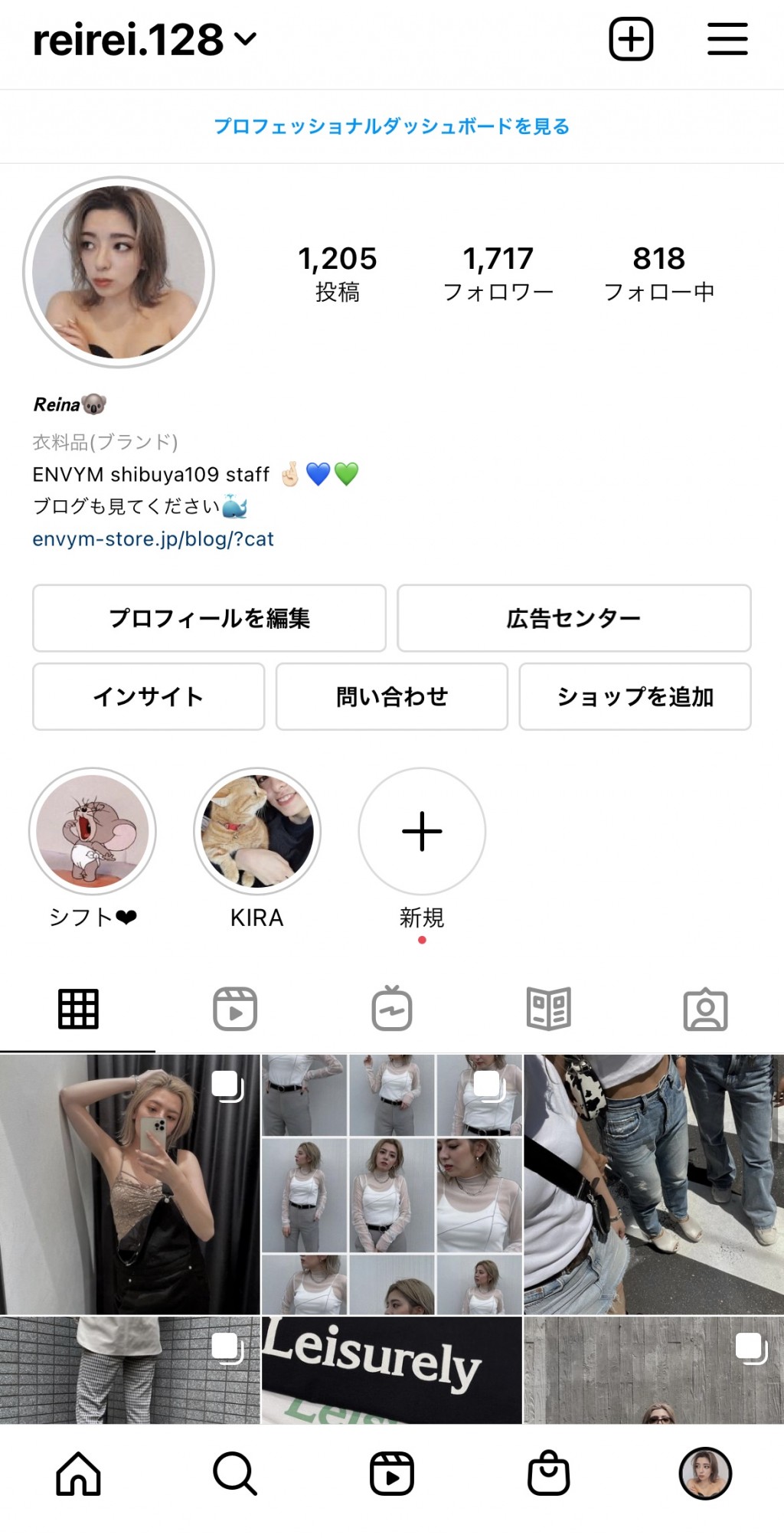Open the create new post plus icon
784x1538 pixels.
(x=631, y=39)
